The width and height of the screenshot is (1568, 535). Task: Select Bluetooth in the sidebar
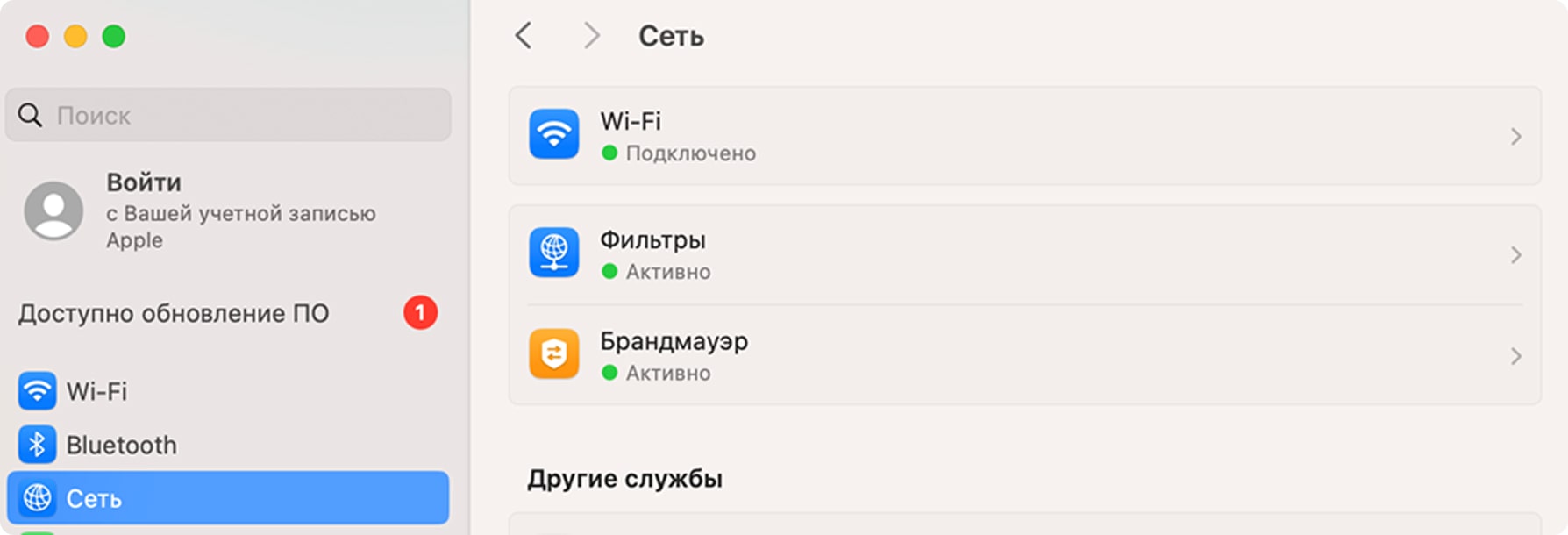pos(121,445)
